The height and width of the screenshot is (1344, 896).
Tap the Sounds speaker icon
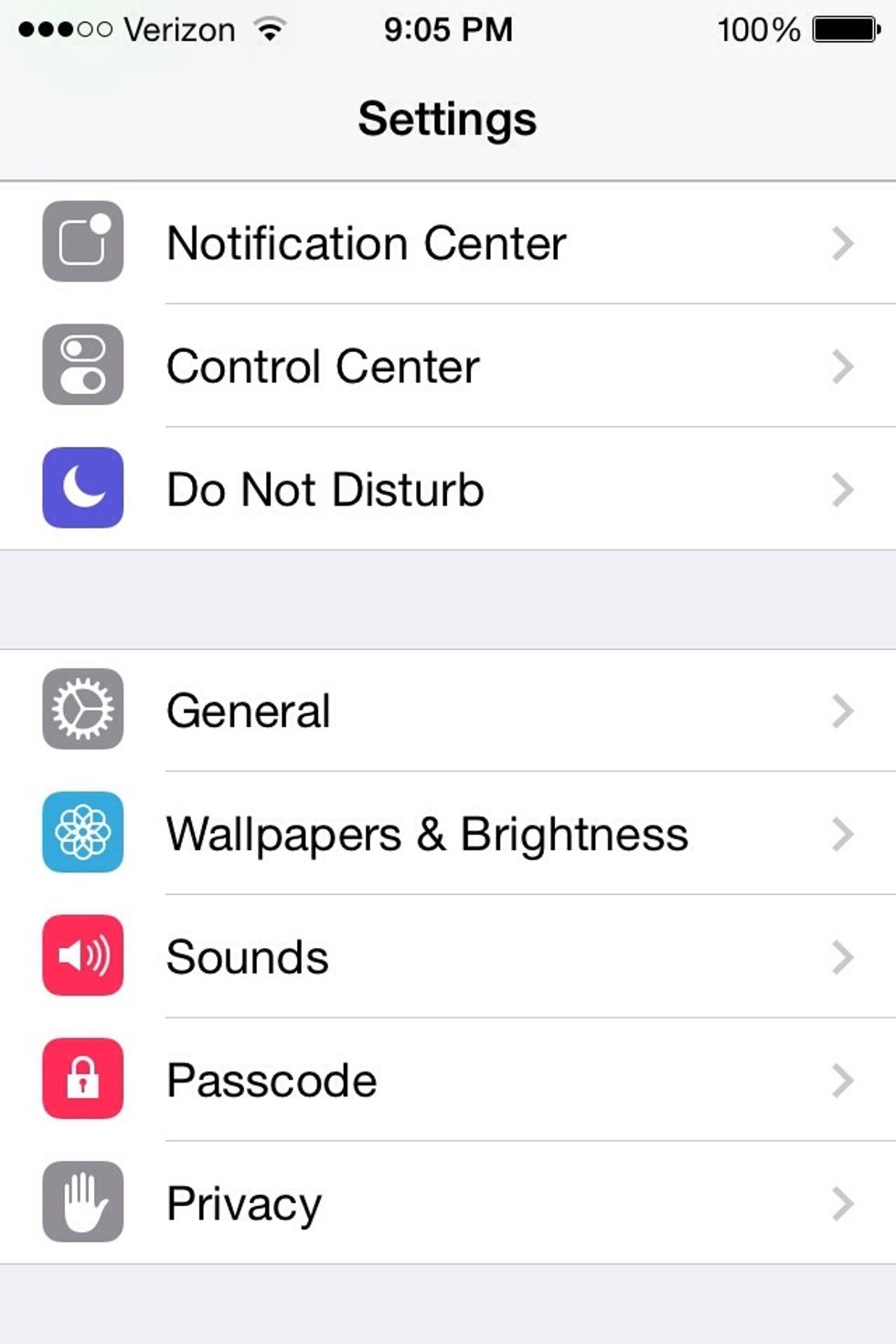[x=82, y=957]
